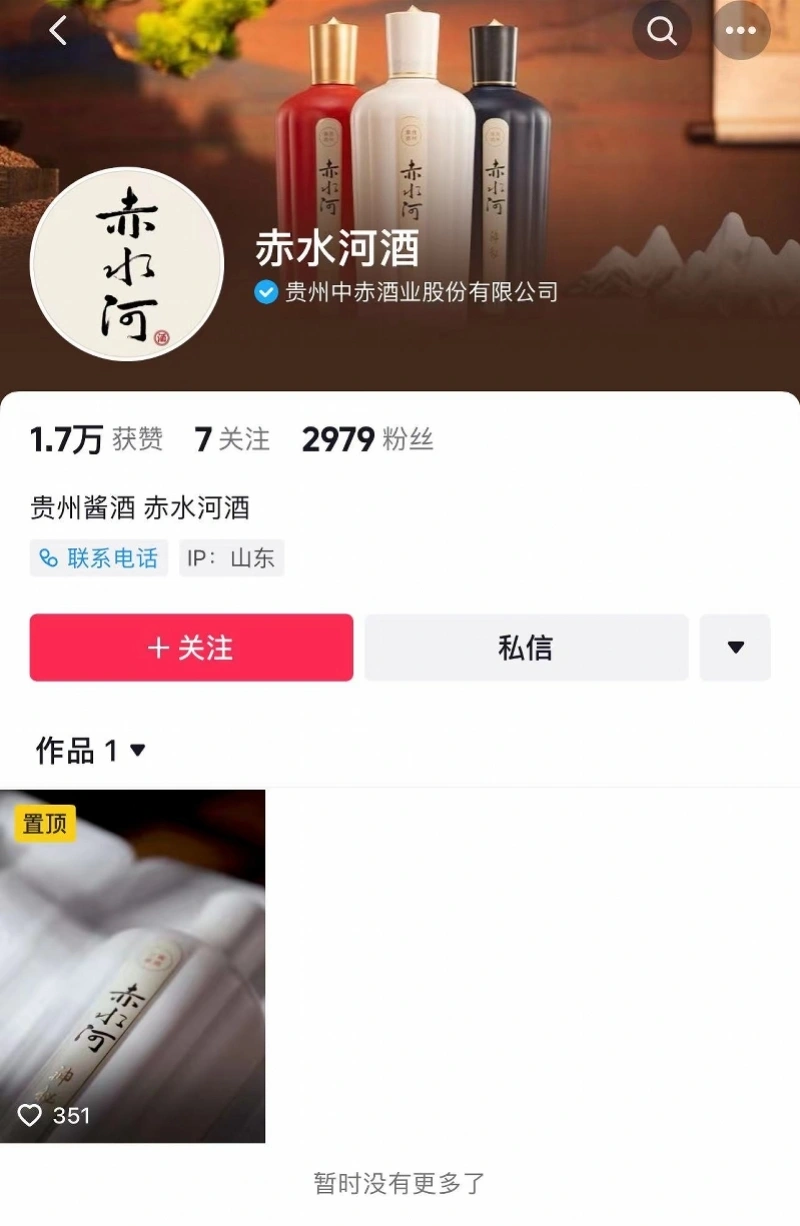Open the 2979 粉丝 followers list

tap(367, 439)
